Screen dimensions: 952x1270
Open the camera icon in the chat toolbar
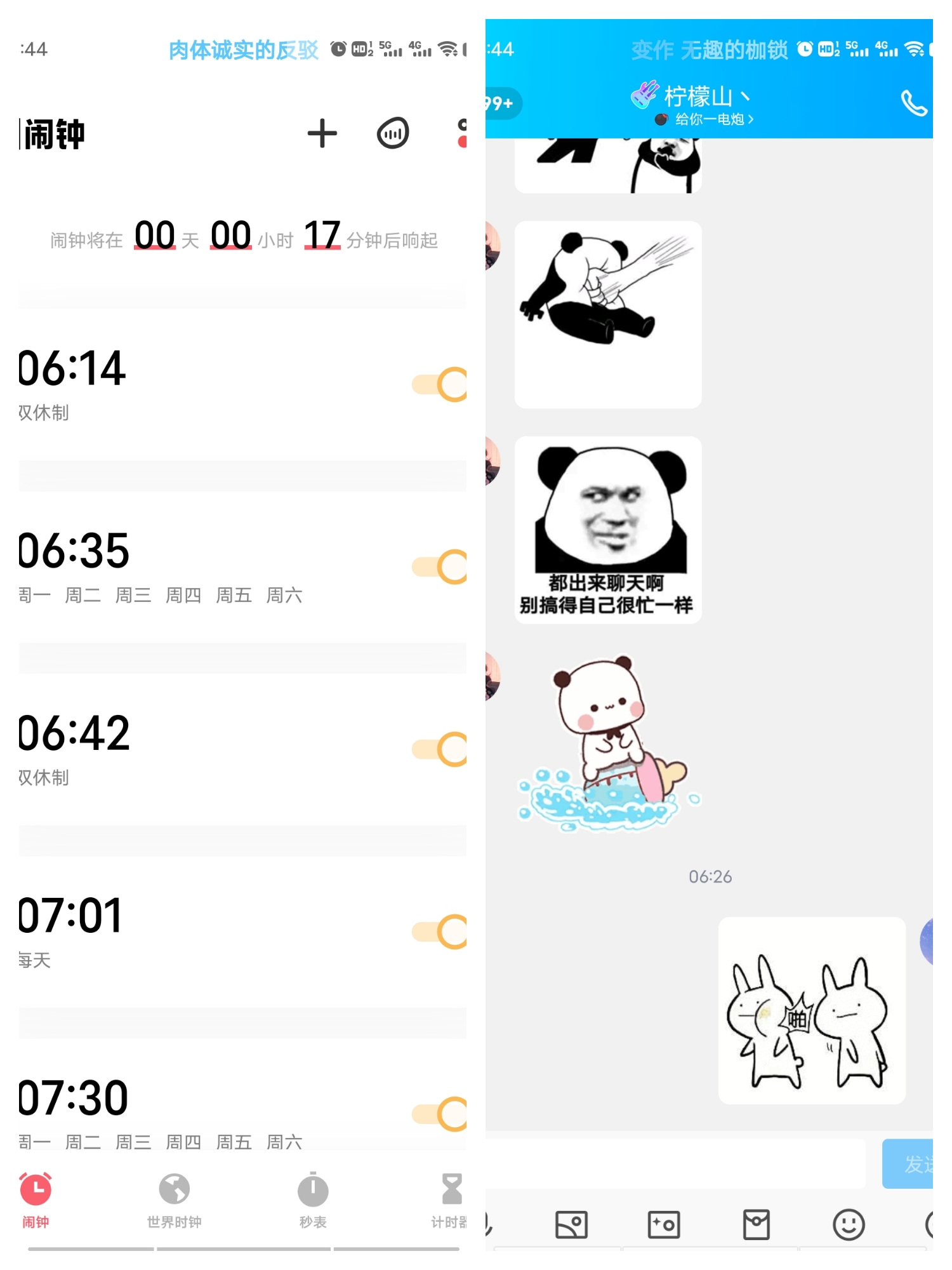coord(664,1224)
